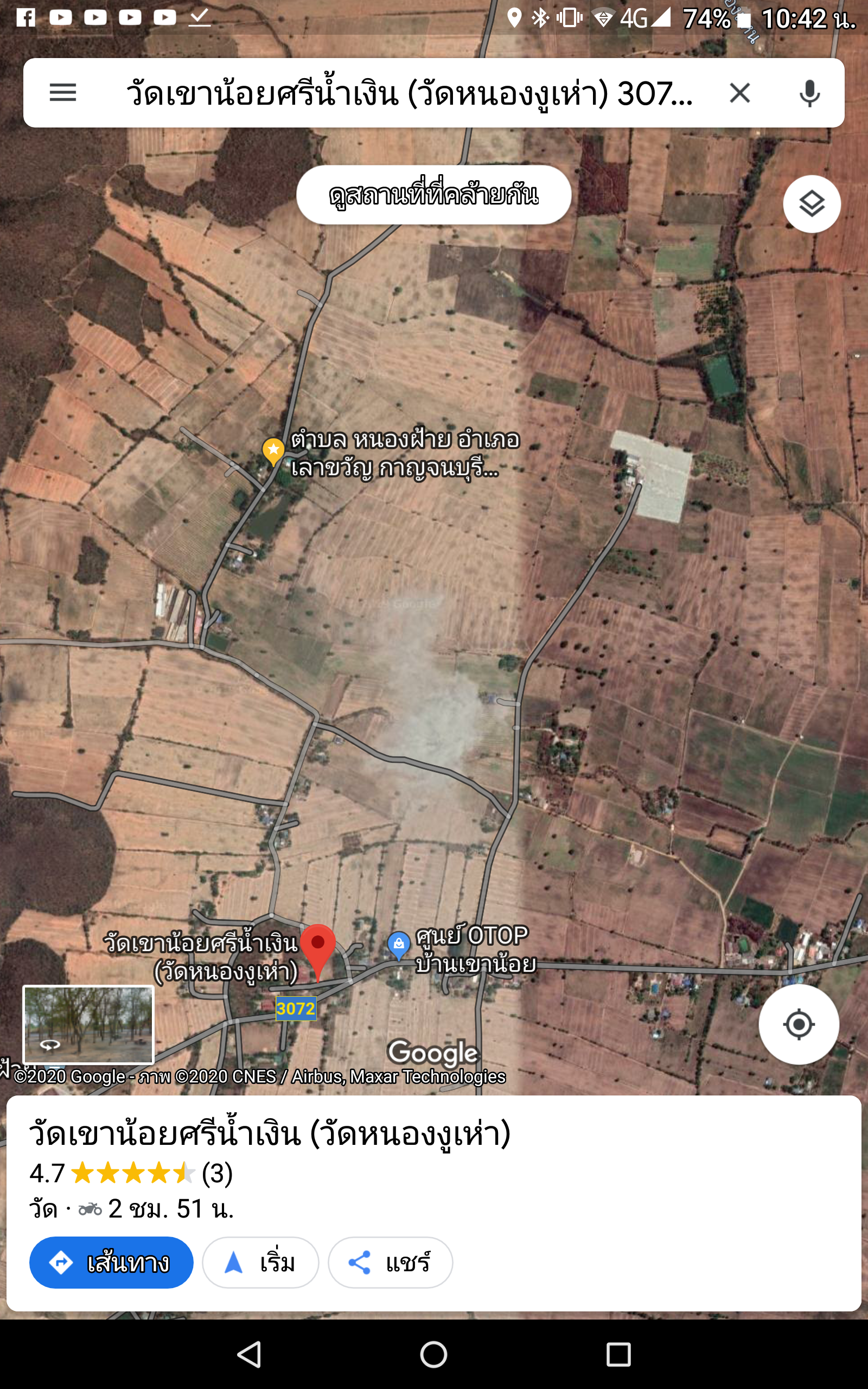The width and height of the screenshot is (868, 1389).
Task: Open the map layers button
Action: pyautogui.click(x=812, y=204)
